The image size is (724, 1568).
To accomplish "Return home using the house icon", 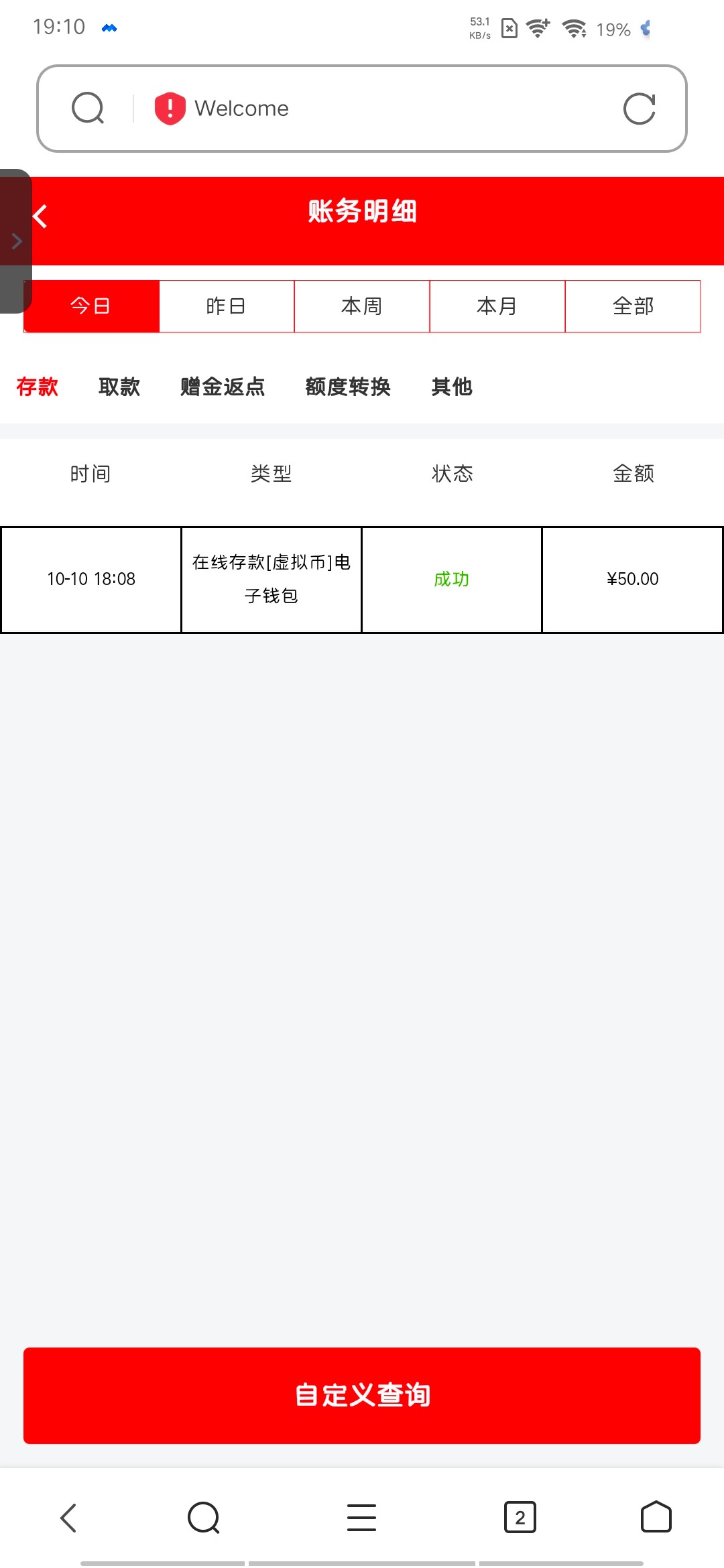I will coord(656,1518).
